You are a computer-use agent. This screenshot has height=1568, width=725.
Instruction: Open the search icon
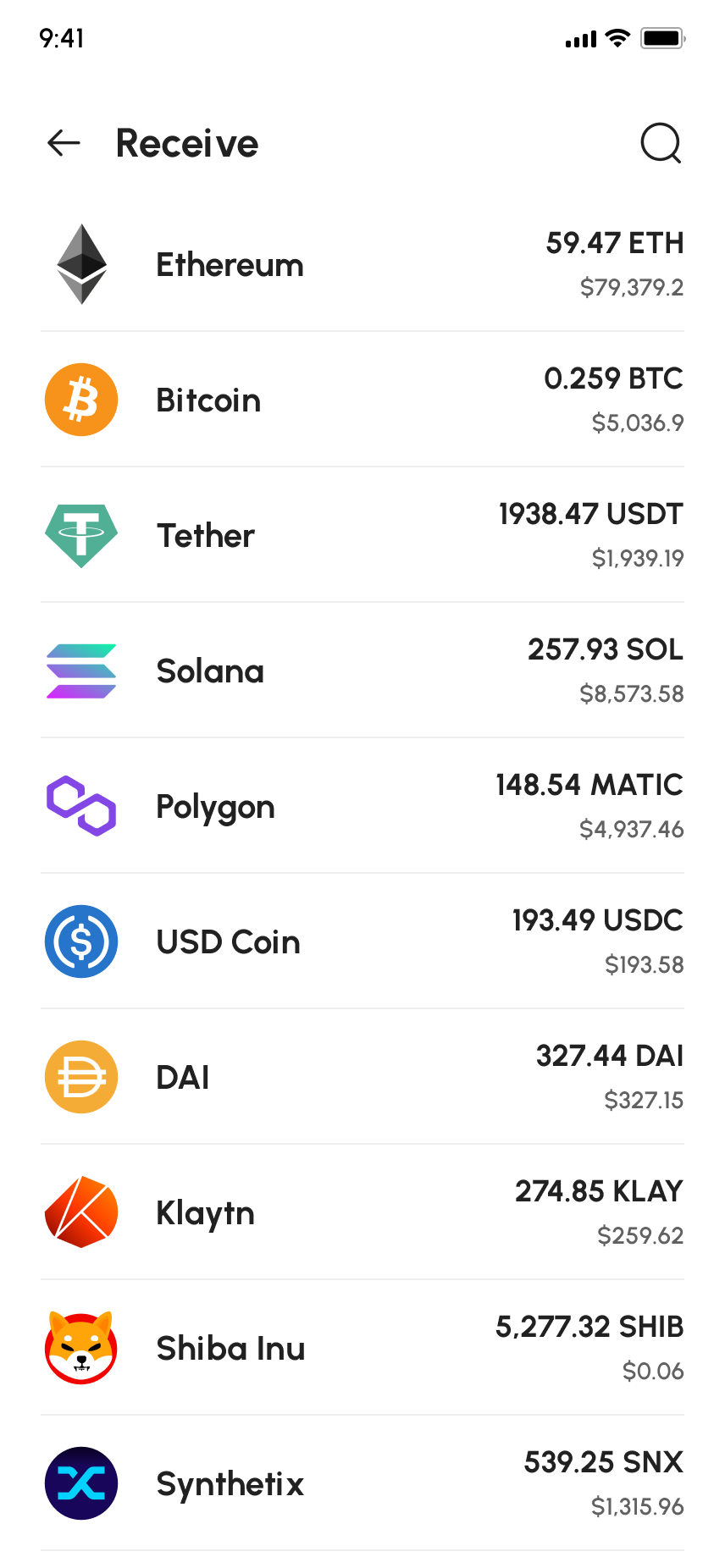click(x=661, y=143)
